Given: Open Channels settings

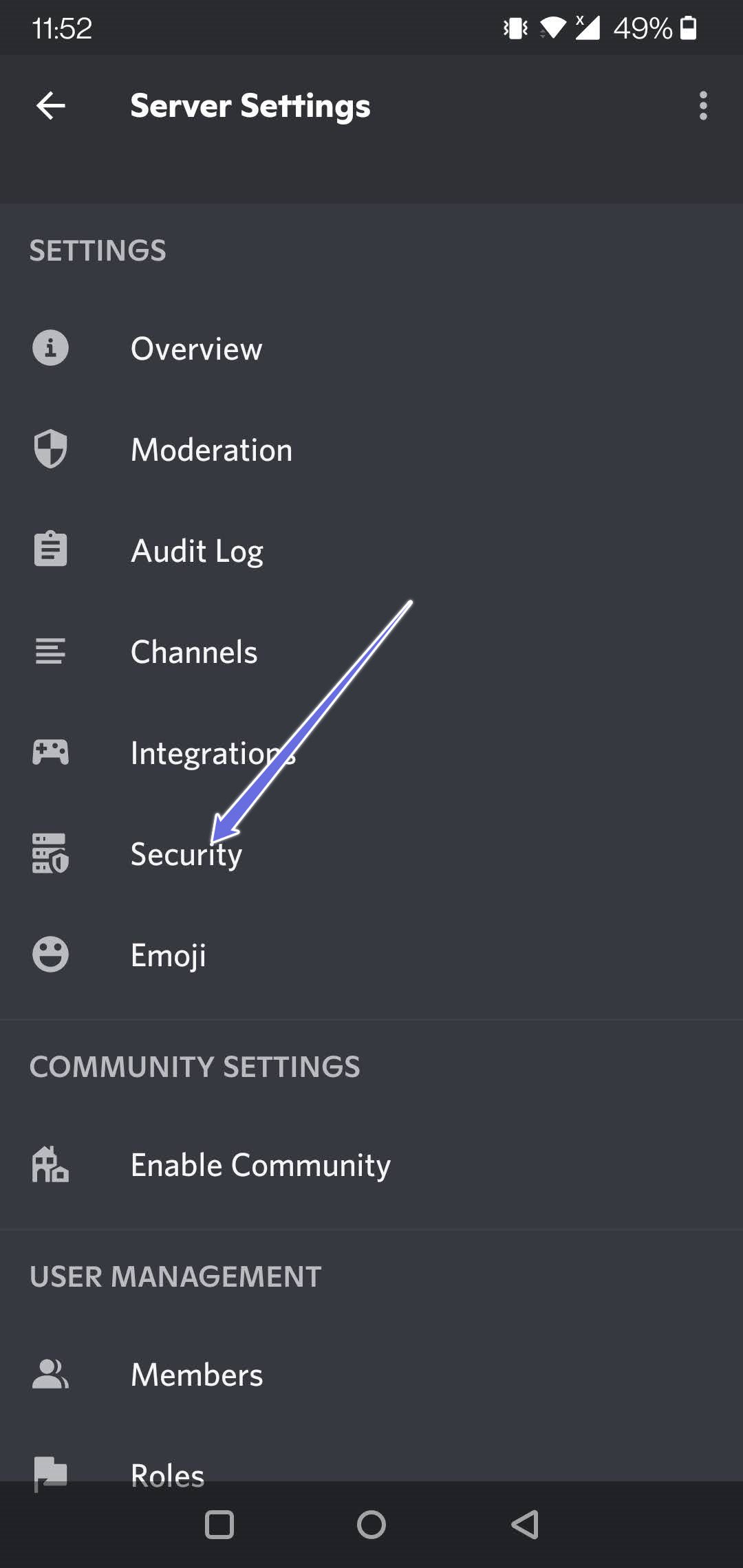Looking at the screenshot, I should pos(194,652).
